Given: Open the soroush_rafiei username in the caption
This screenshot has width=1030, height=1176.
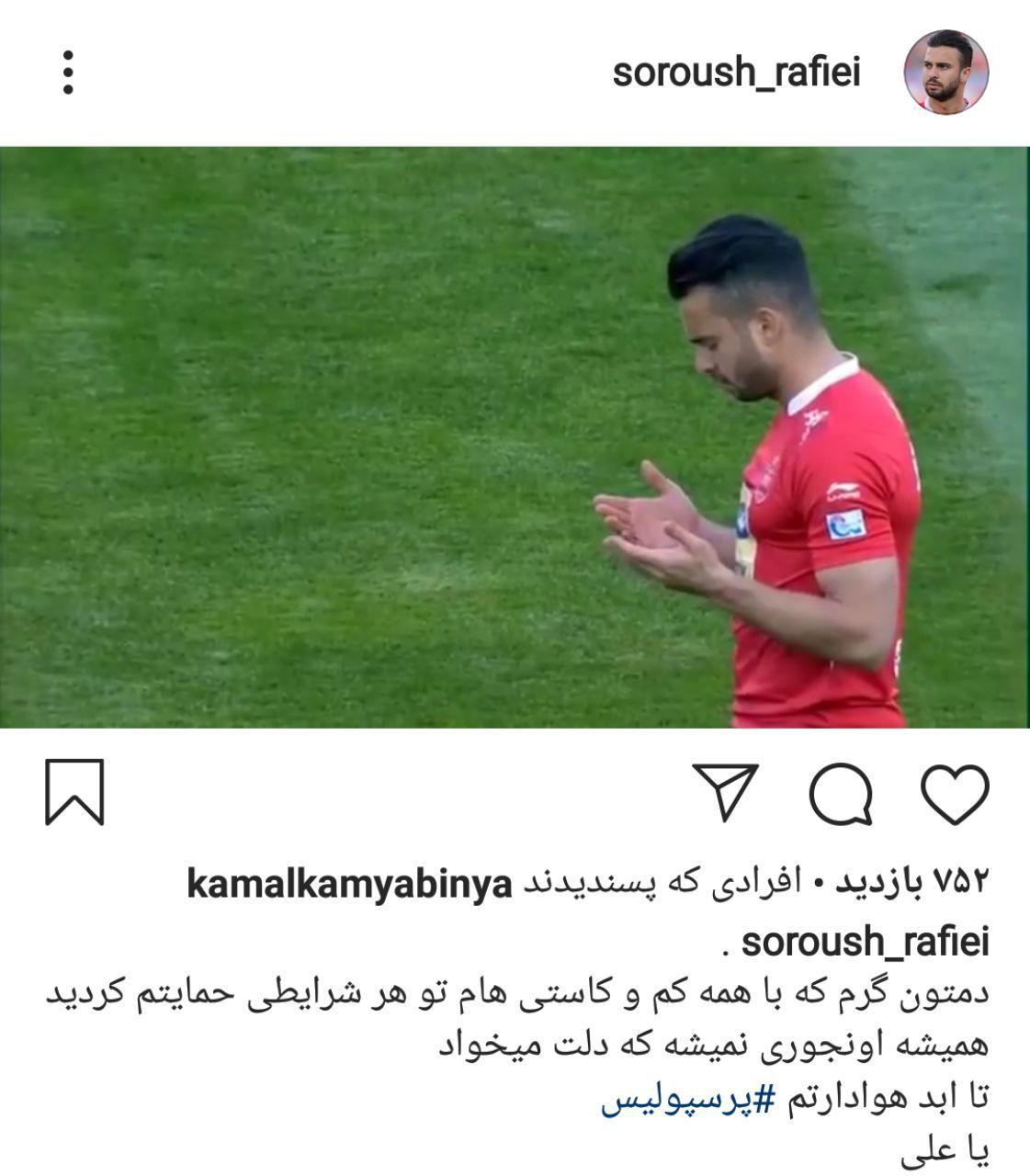Looking at the screenshot, I should (x=864, y=943).
